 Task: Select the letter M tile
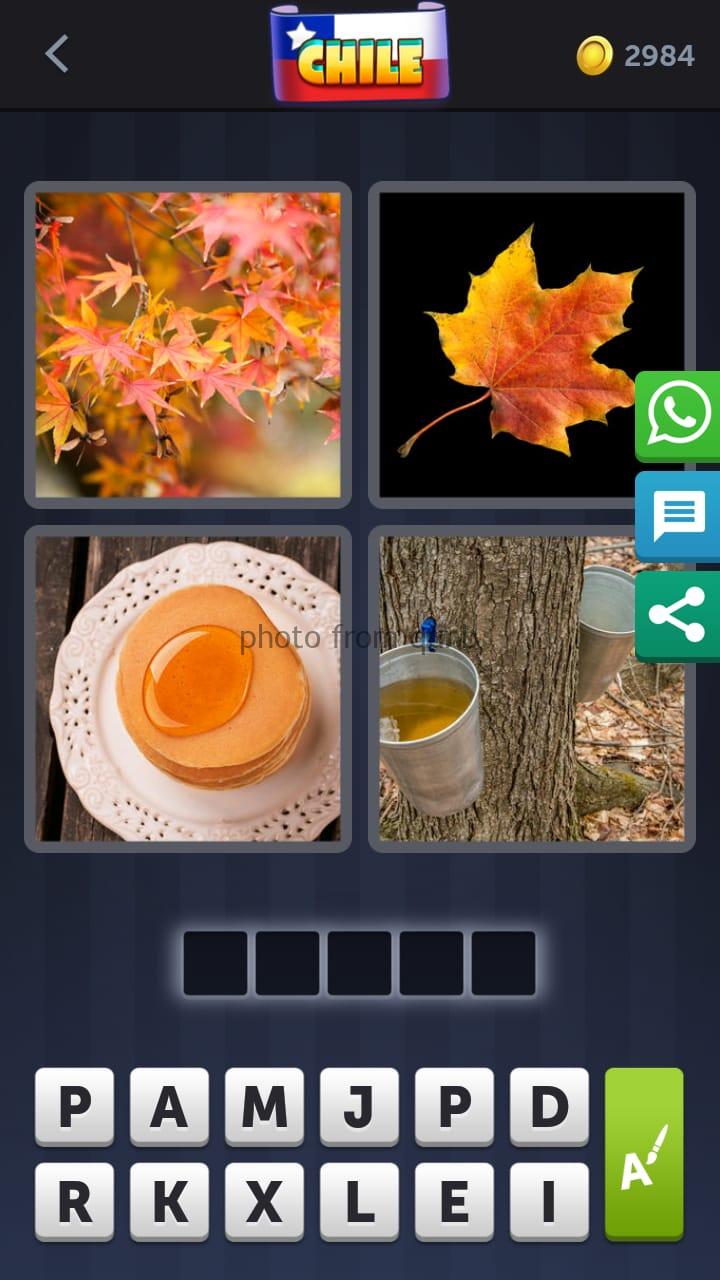pos(264,1106)
